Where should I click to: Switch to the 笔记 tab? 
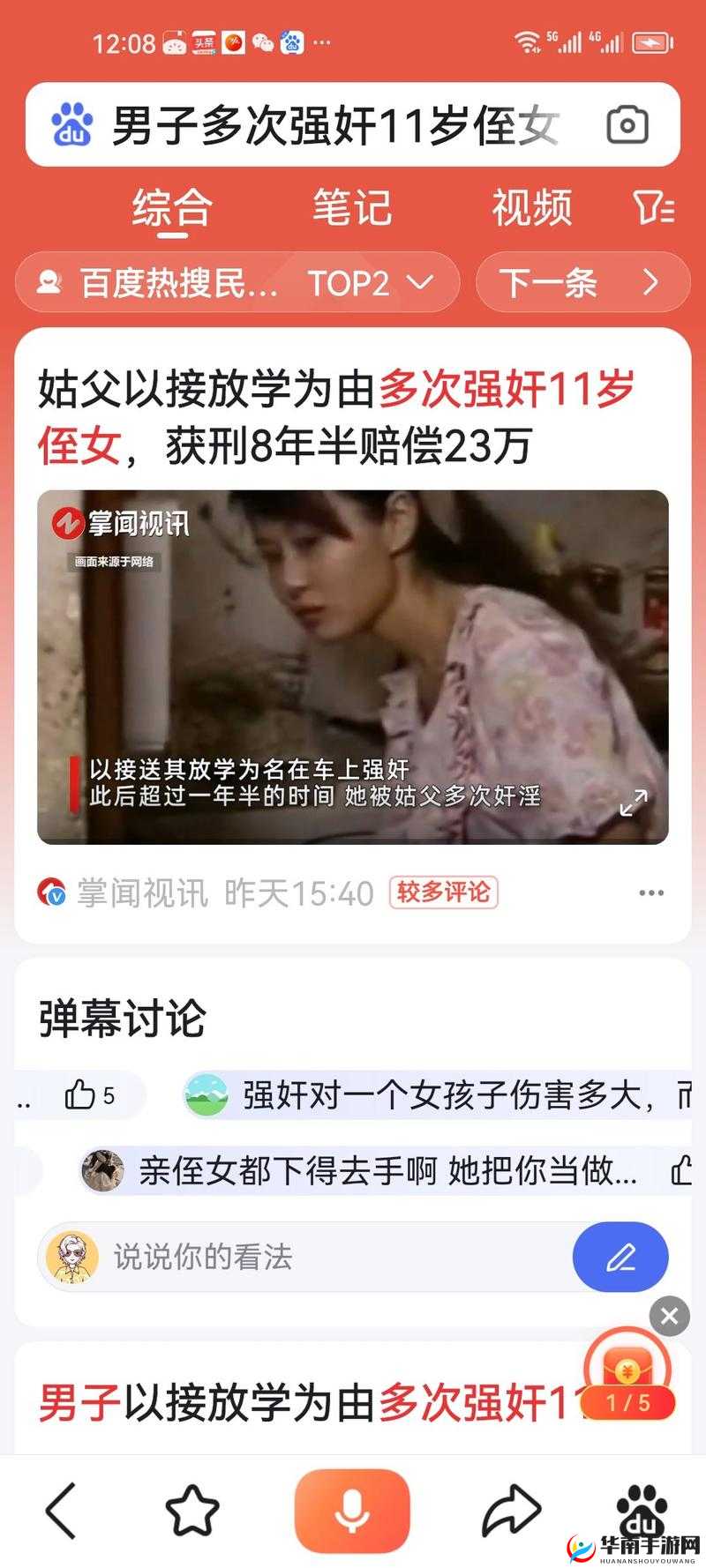click(x=350, y=209)
